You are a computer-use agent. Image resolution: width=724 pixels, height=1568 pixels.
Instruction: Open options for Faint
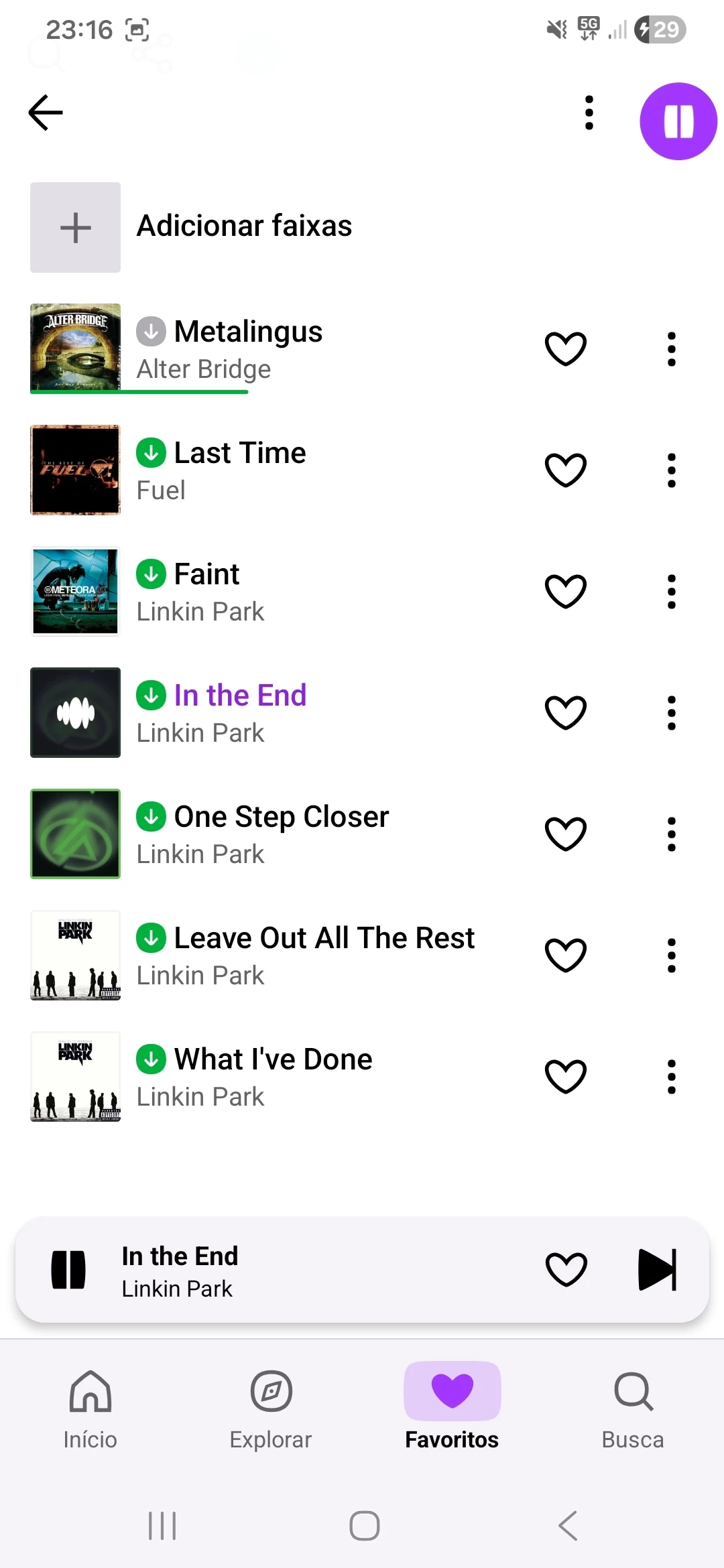(x=671, y=591)
